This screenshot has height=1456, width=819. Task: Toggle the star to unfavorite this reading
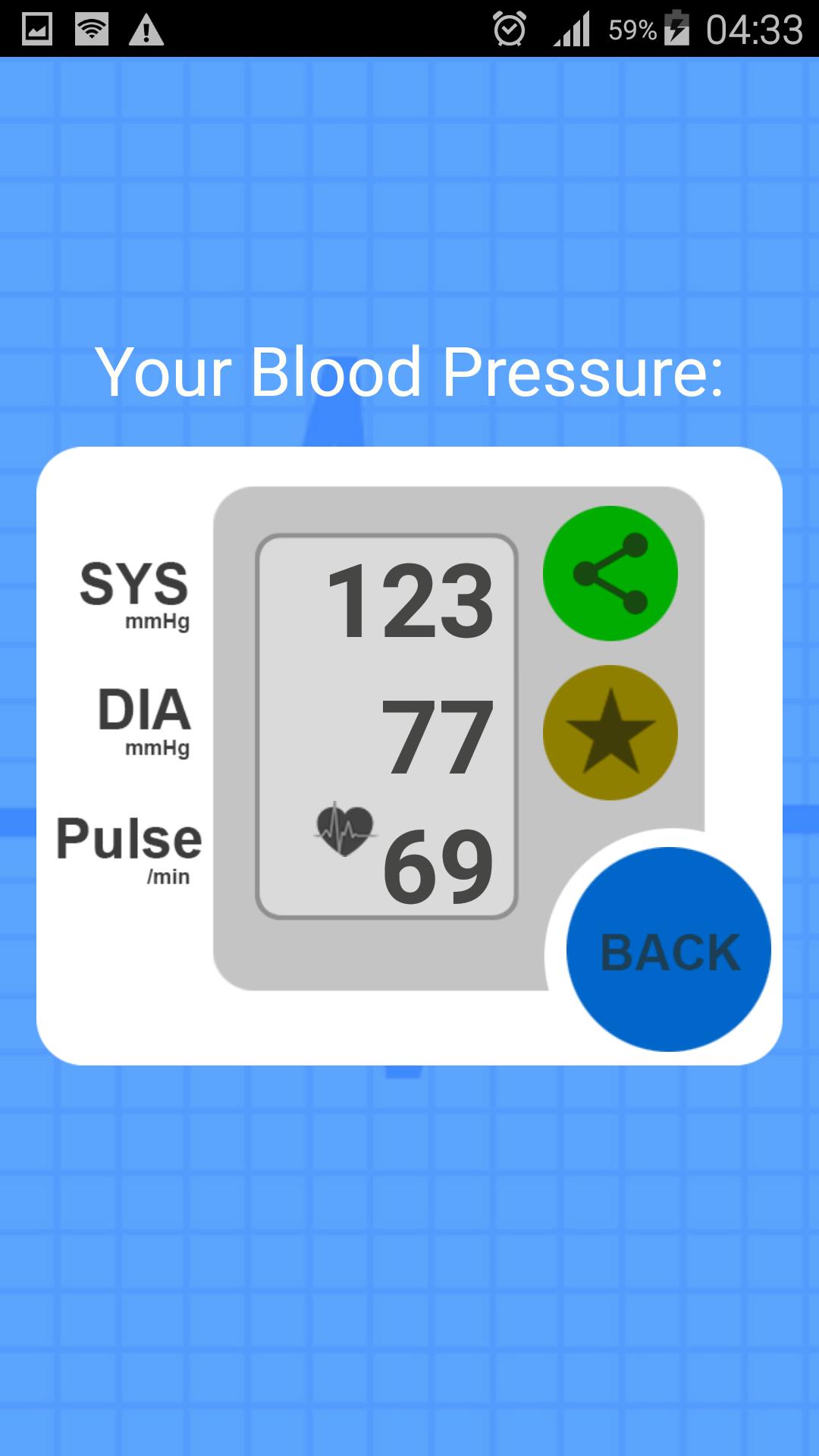(x=610, y=730)
